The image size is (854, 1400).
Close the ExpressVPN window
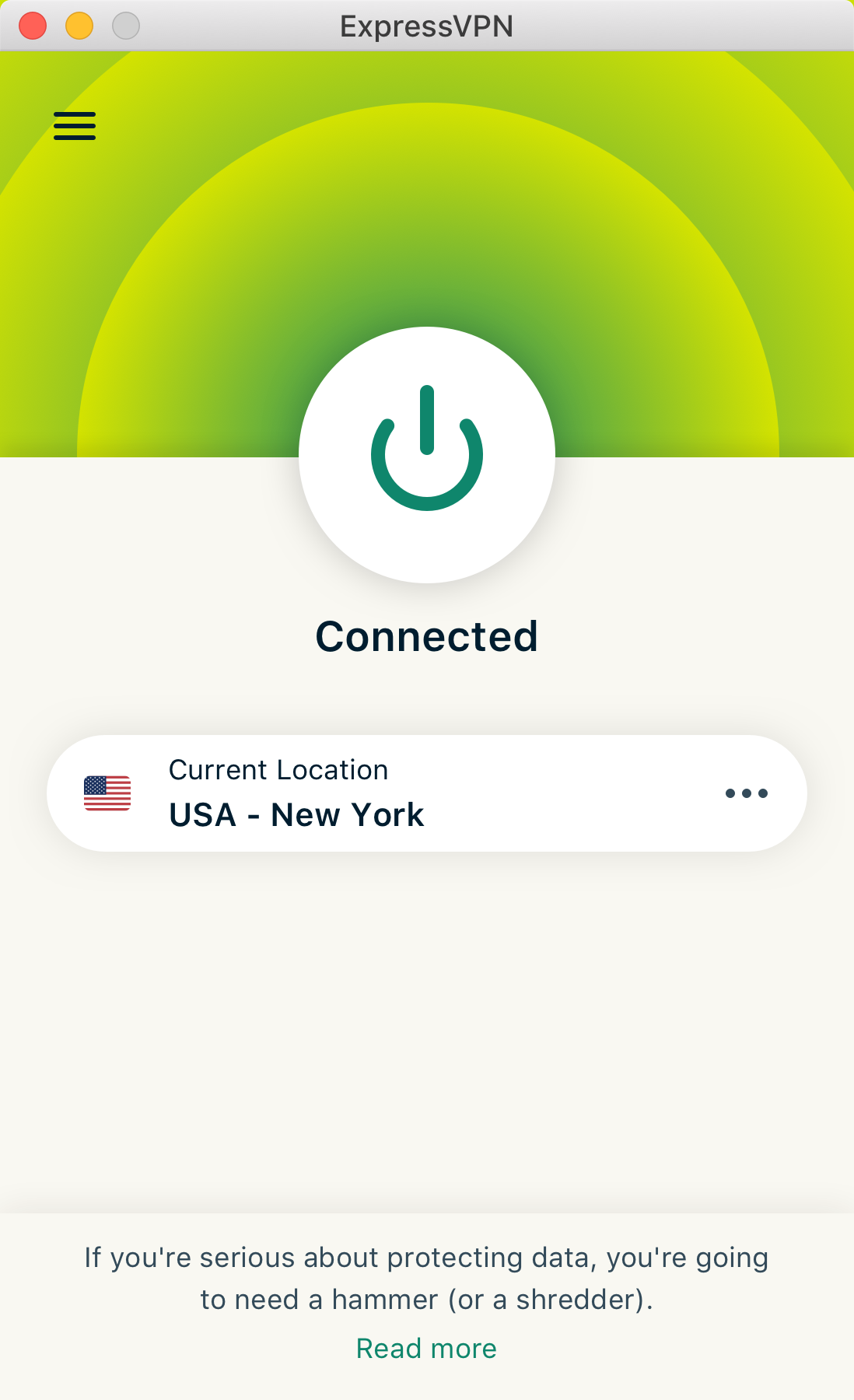coord(33,26)
